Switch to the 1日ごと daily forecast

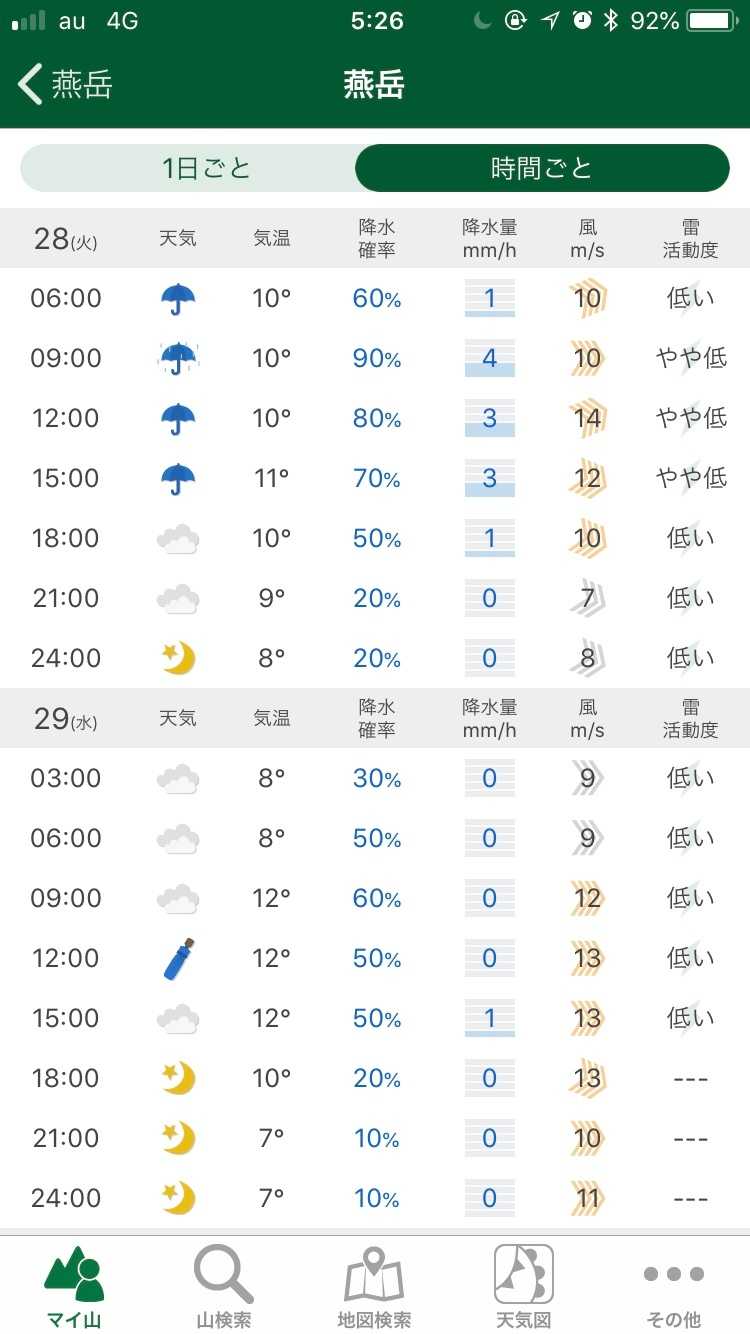pyautogui.click(x=206, y=168)
